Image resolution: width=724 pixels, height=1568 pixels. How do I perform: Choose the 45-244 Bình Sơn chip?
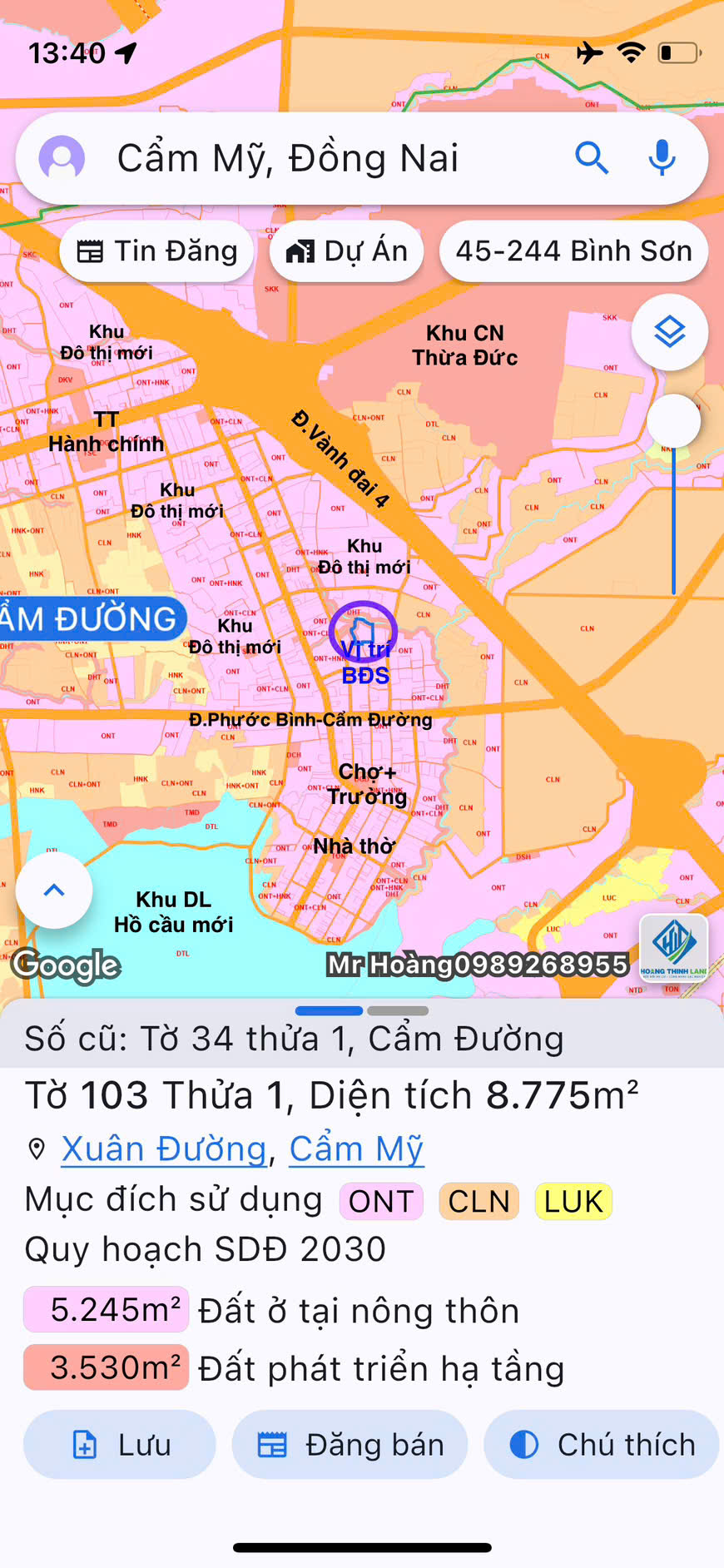point(573,251)
